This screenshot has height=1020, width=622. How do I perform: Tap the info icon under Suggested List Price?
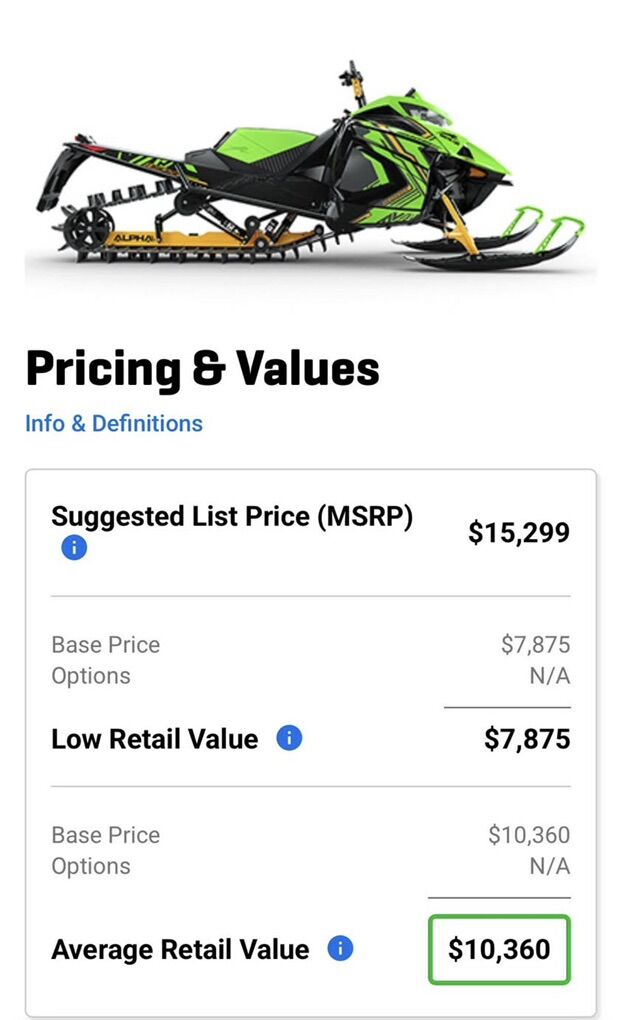[x=74, y=547]
